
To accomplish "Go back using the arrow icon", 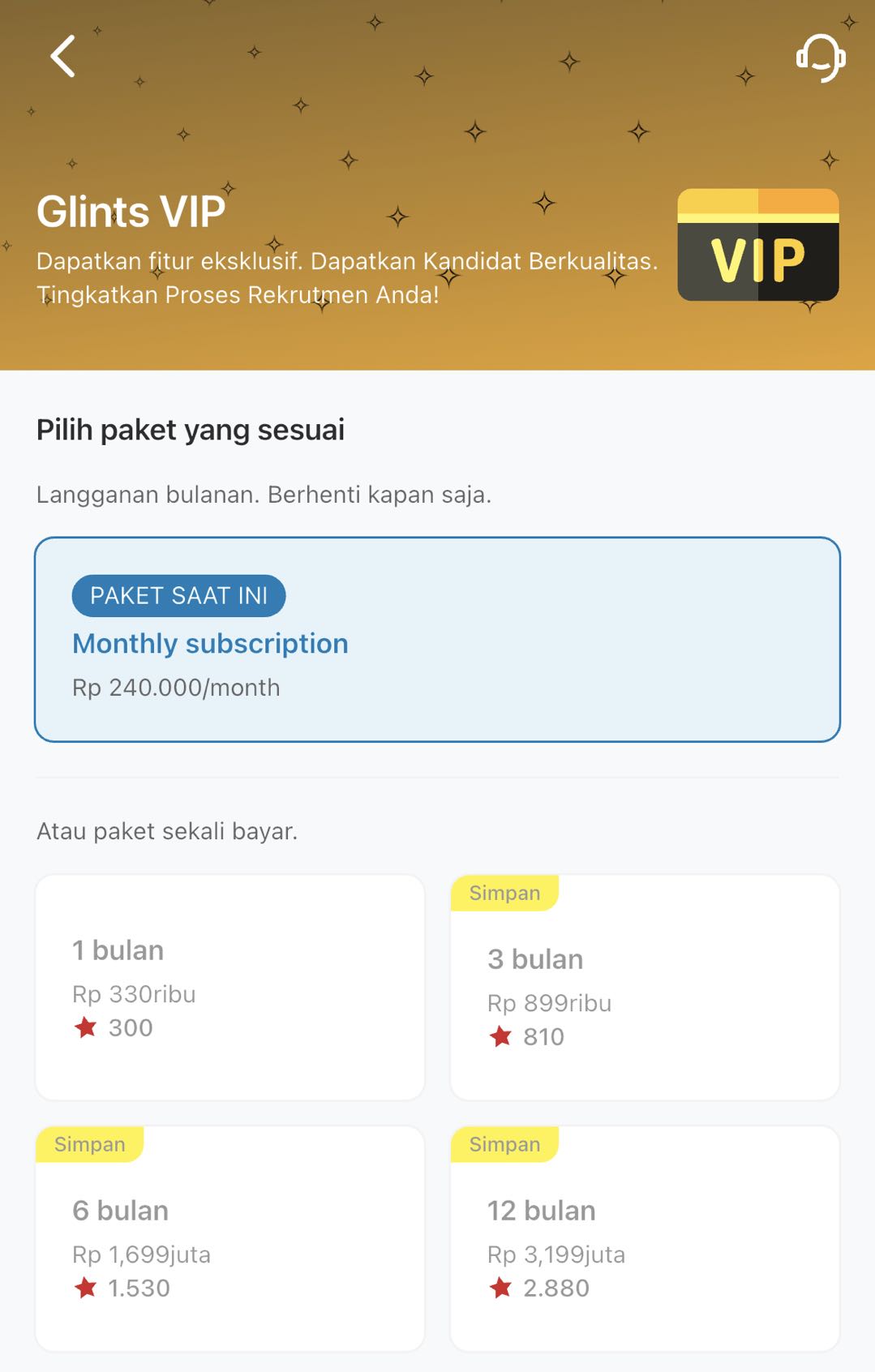I will point(62,56).
